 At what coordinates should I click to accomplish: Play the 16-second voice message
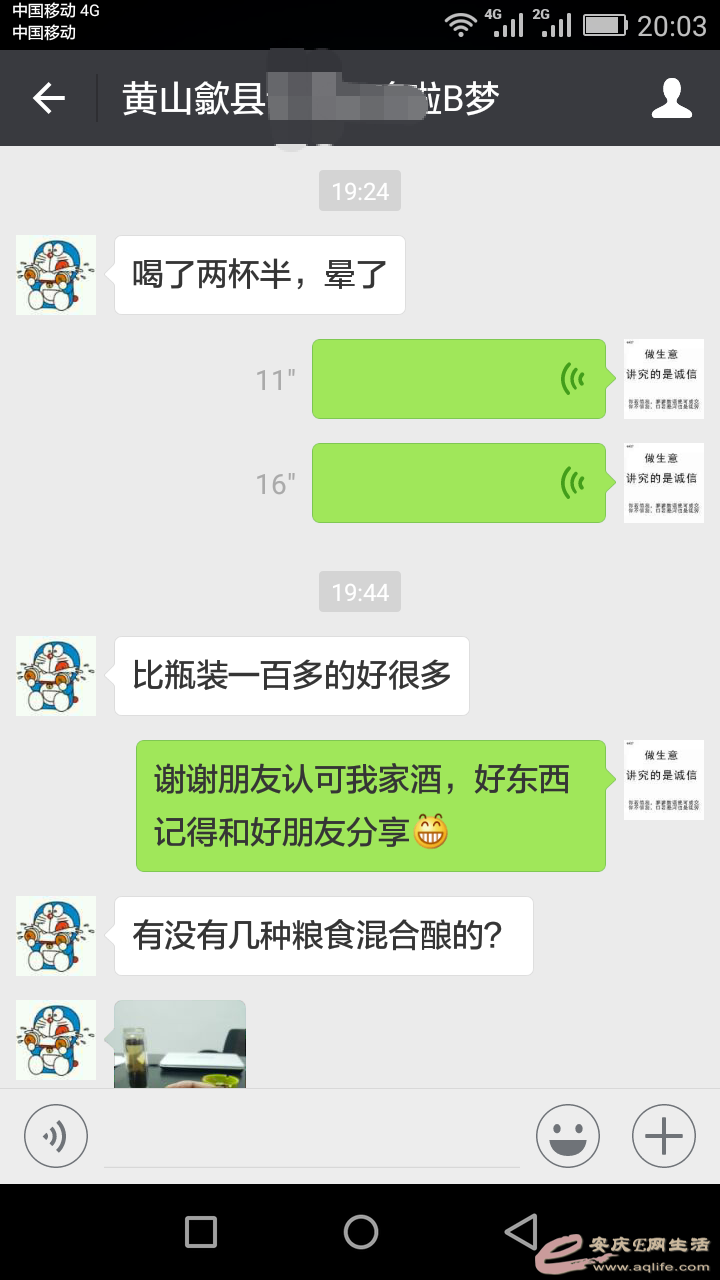[459, 483]
